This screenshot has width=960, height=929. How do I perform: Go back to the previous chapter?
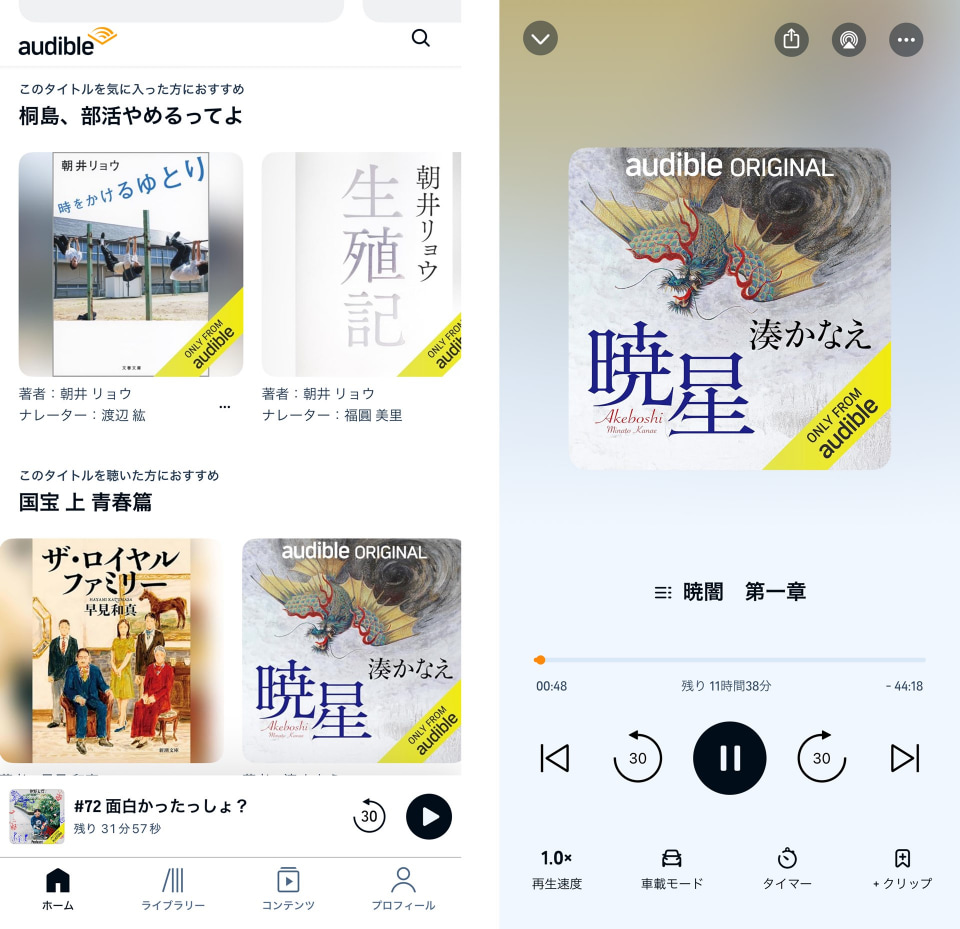555,758
